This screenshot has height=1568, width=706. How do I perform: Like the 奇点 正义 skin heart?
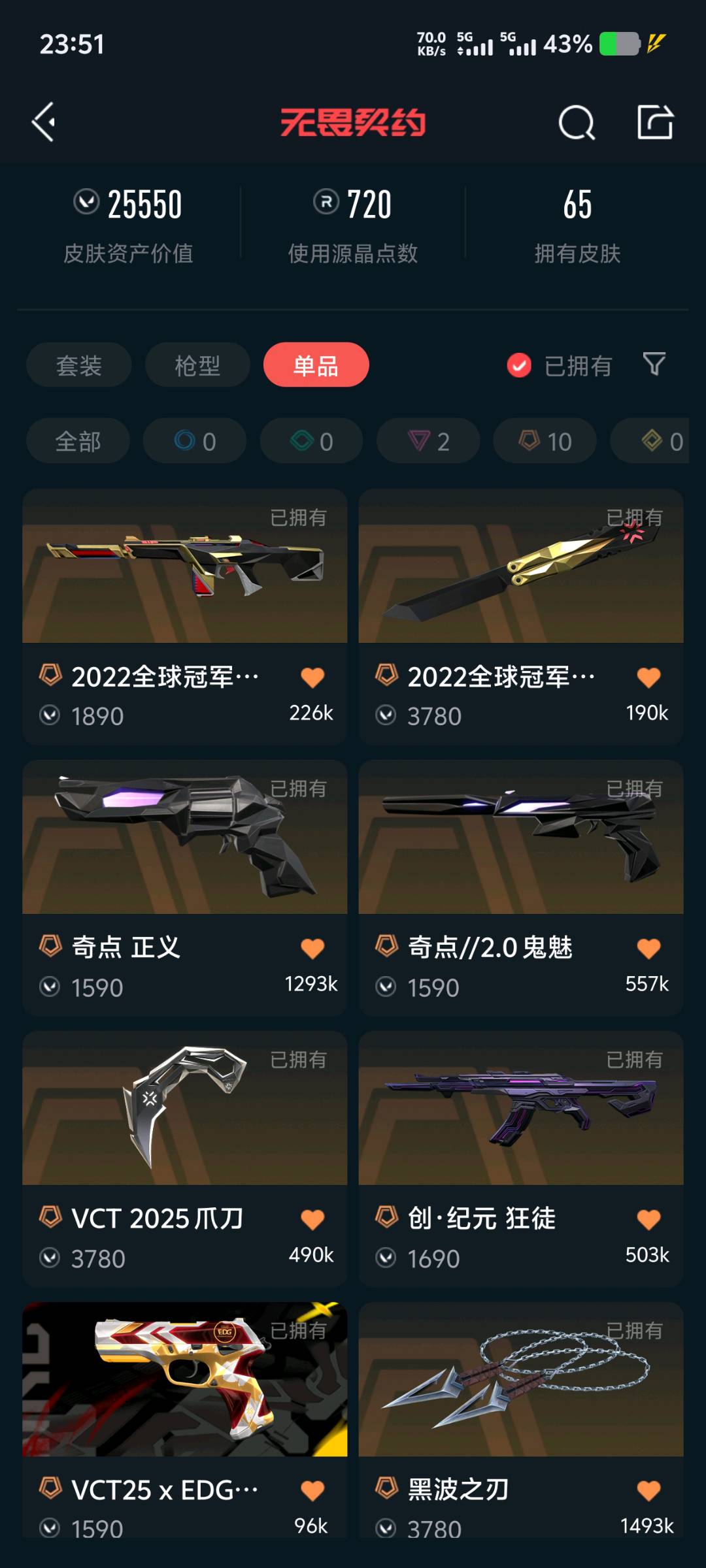coord(312,949)
